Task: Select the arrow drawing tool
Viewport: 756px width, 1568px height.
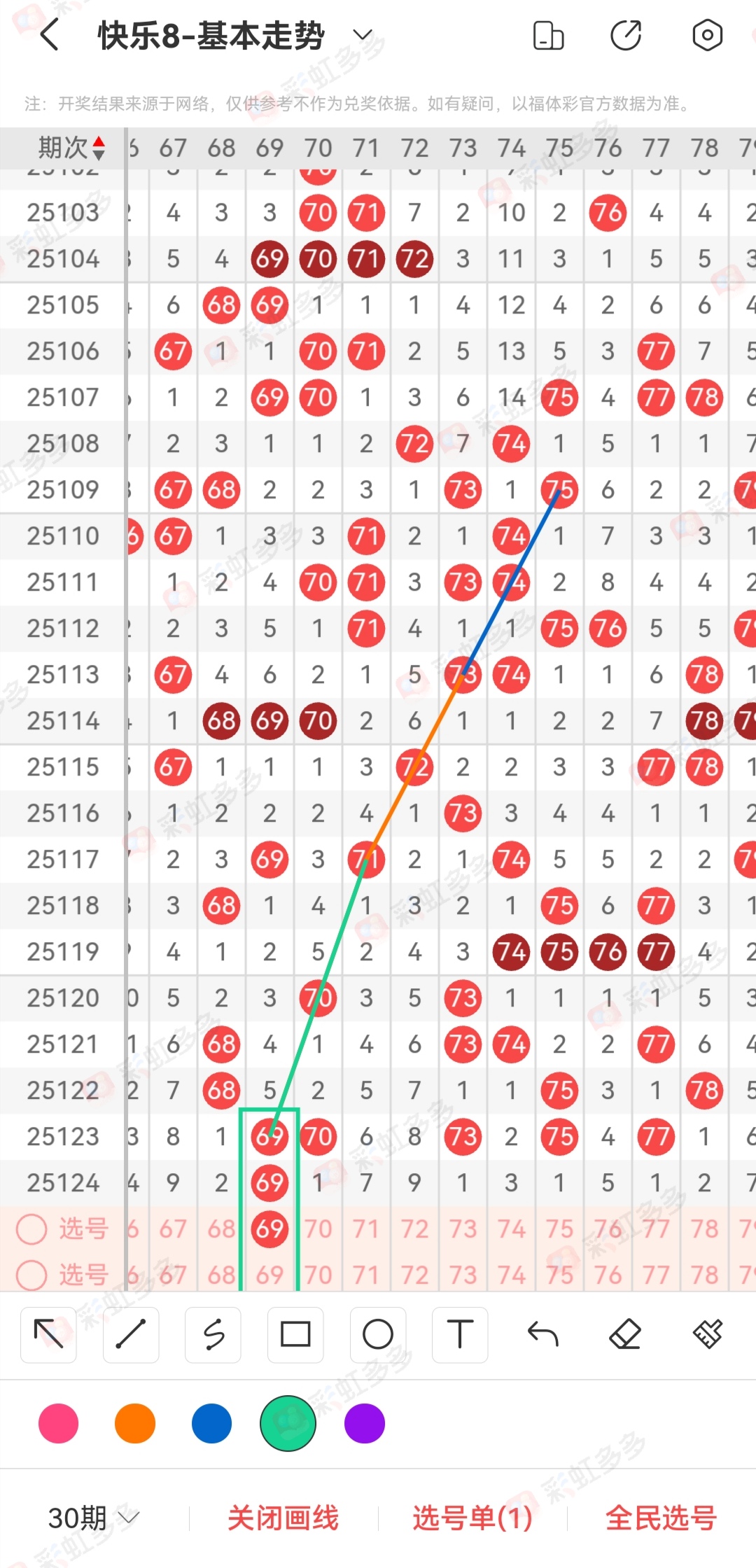Action: [48, 1334]
